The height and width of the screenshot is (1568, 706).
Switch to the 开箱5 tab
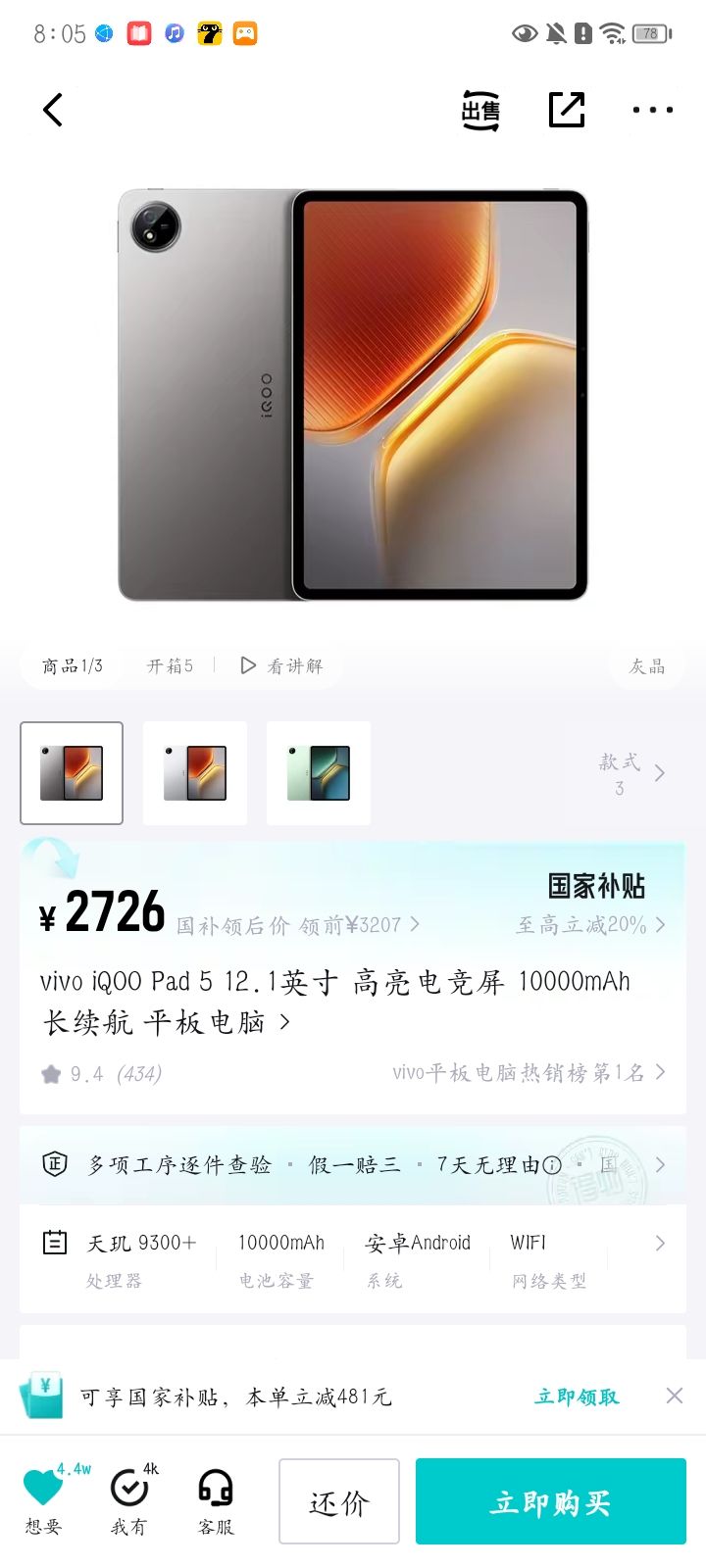pos(170,665)
